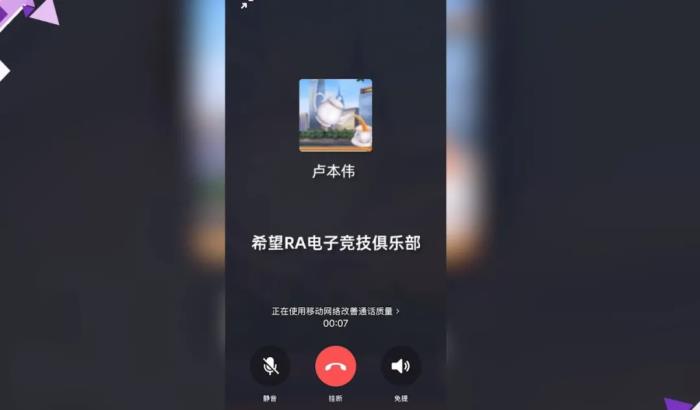Turn on the speakerphone

point(400,366)
